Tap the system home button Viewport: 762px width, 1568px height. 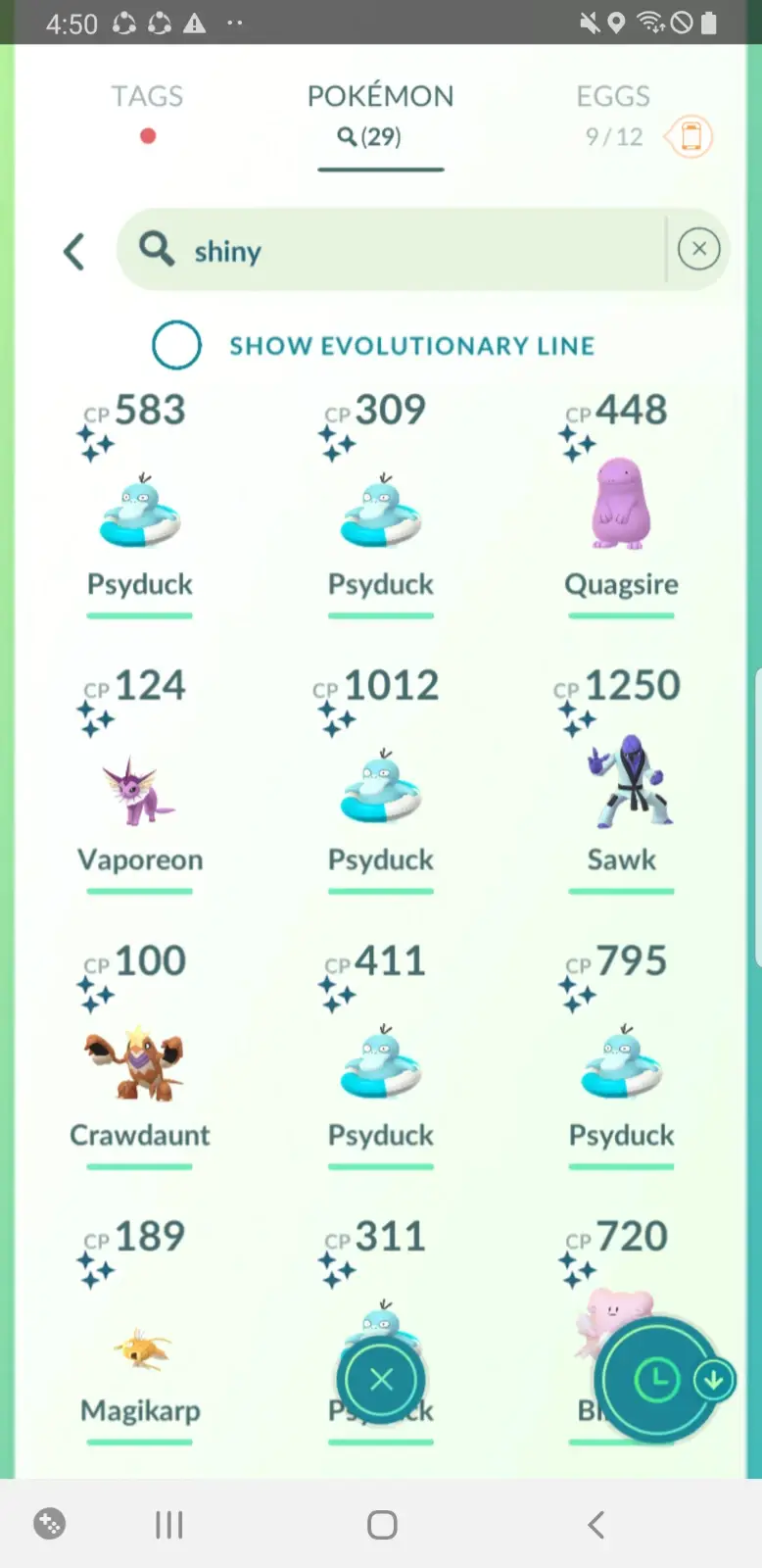(382, 1525)
